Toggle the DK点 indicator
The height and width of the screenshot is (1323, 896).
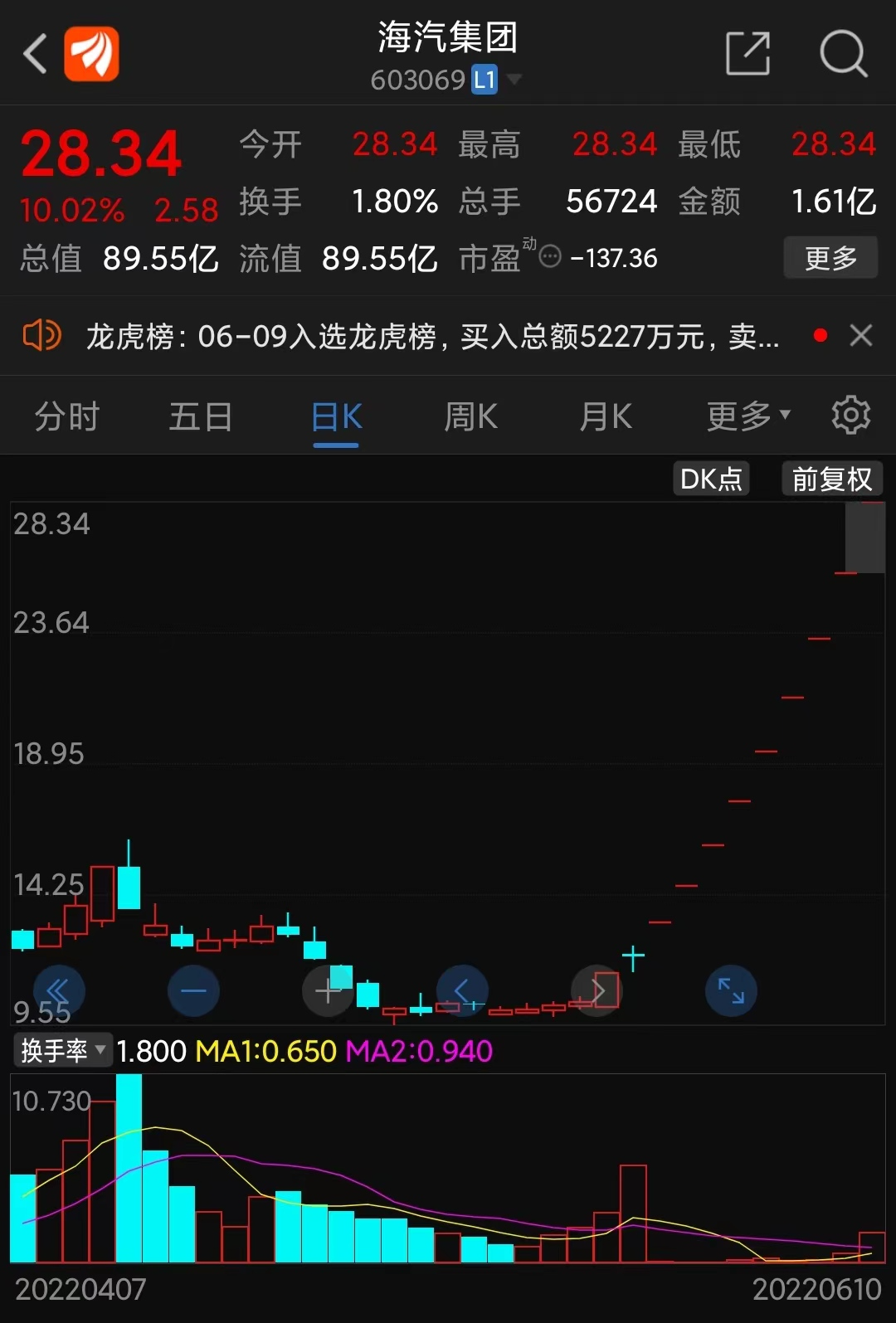click(x=711, y=479)
